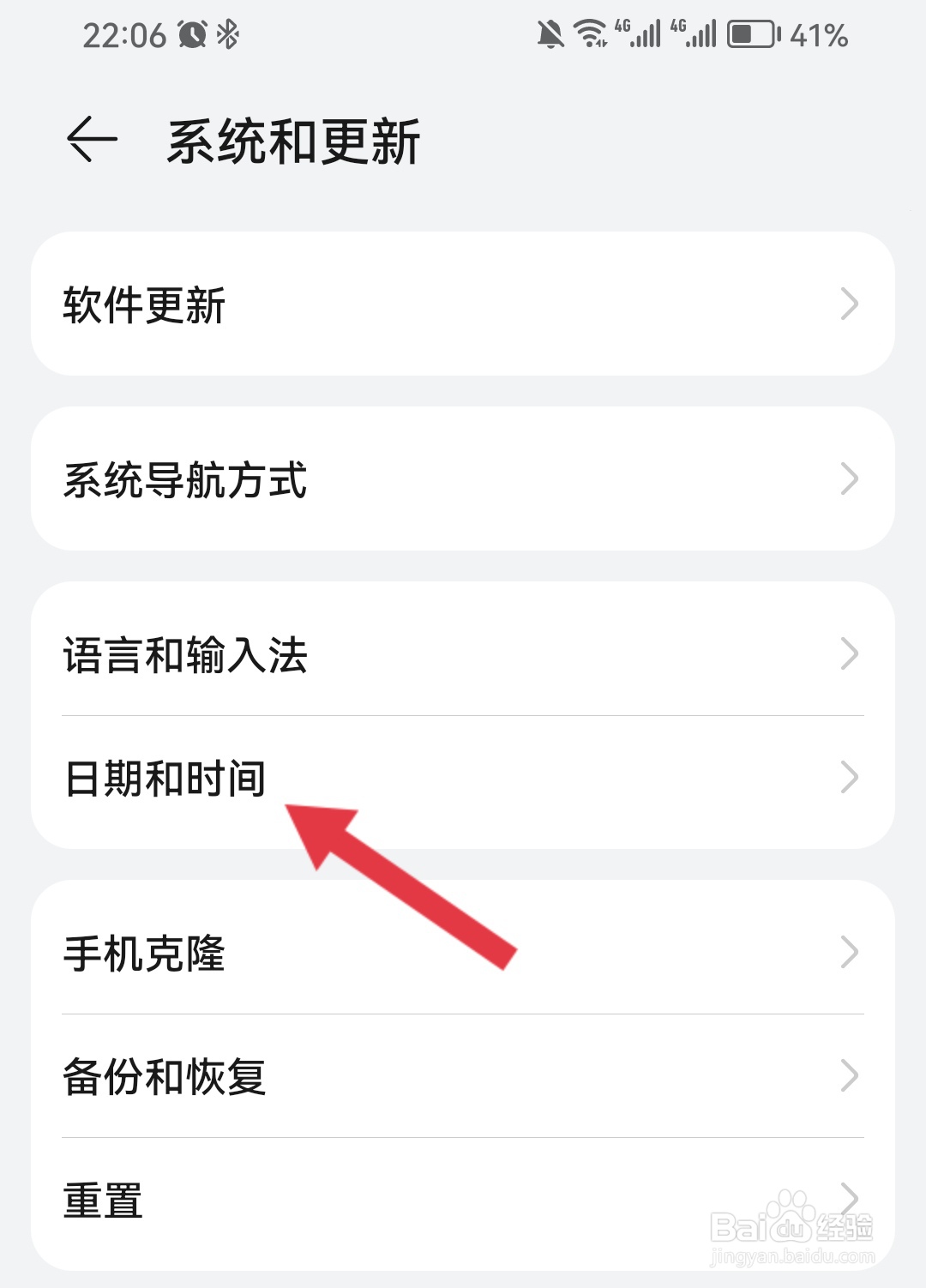Click the alarm clock status icon
This screenshot has height=1288, width=926.
point(190,34)
